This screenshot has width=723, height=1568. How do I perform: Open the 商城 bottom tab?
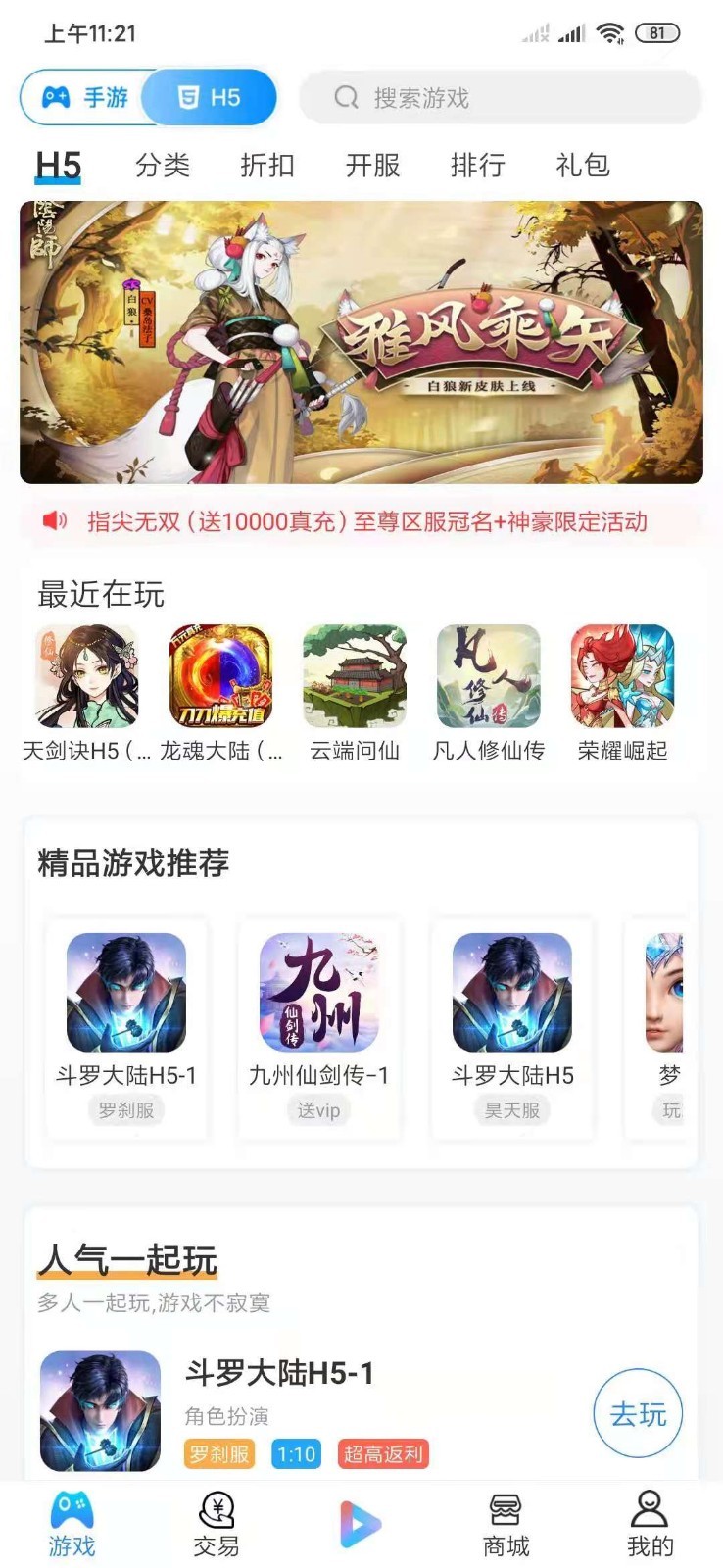coord(506,1525)
